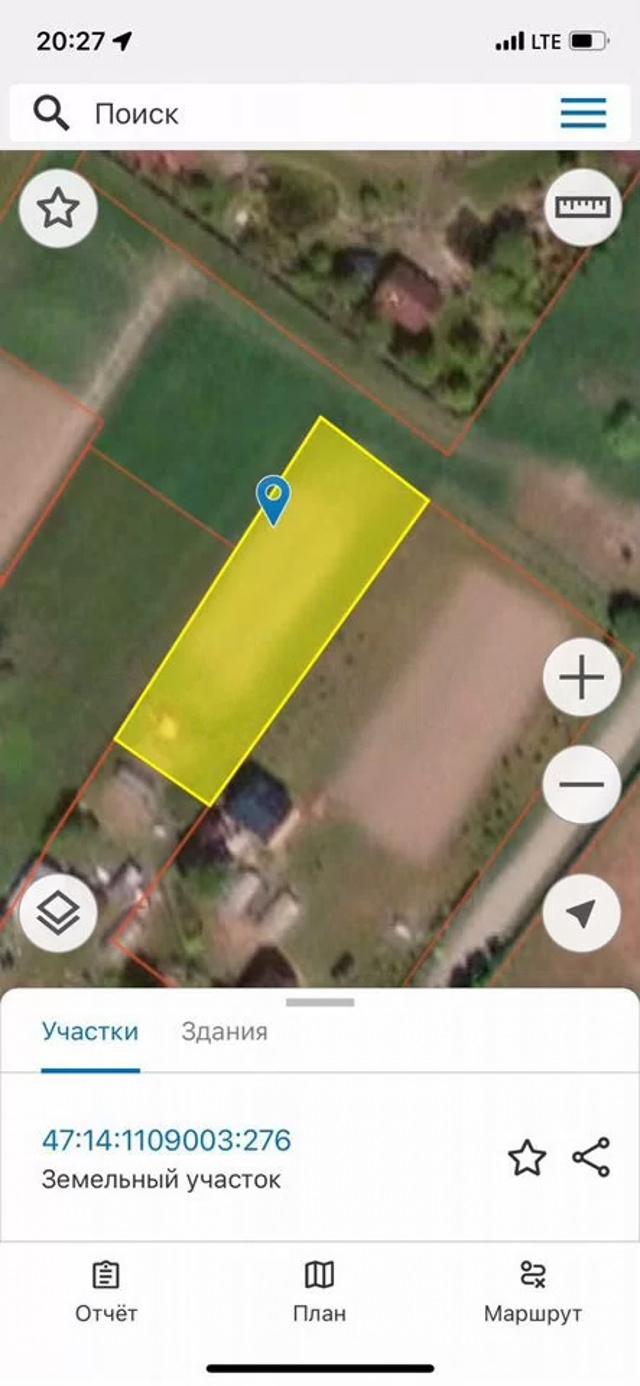The width and height of the screenshot is (640, 1386).
Task: Open cadastral number 47:14:1109003:276
Action: [166, 1140]
